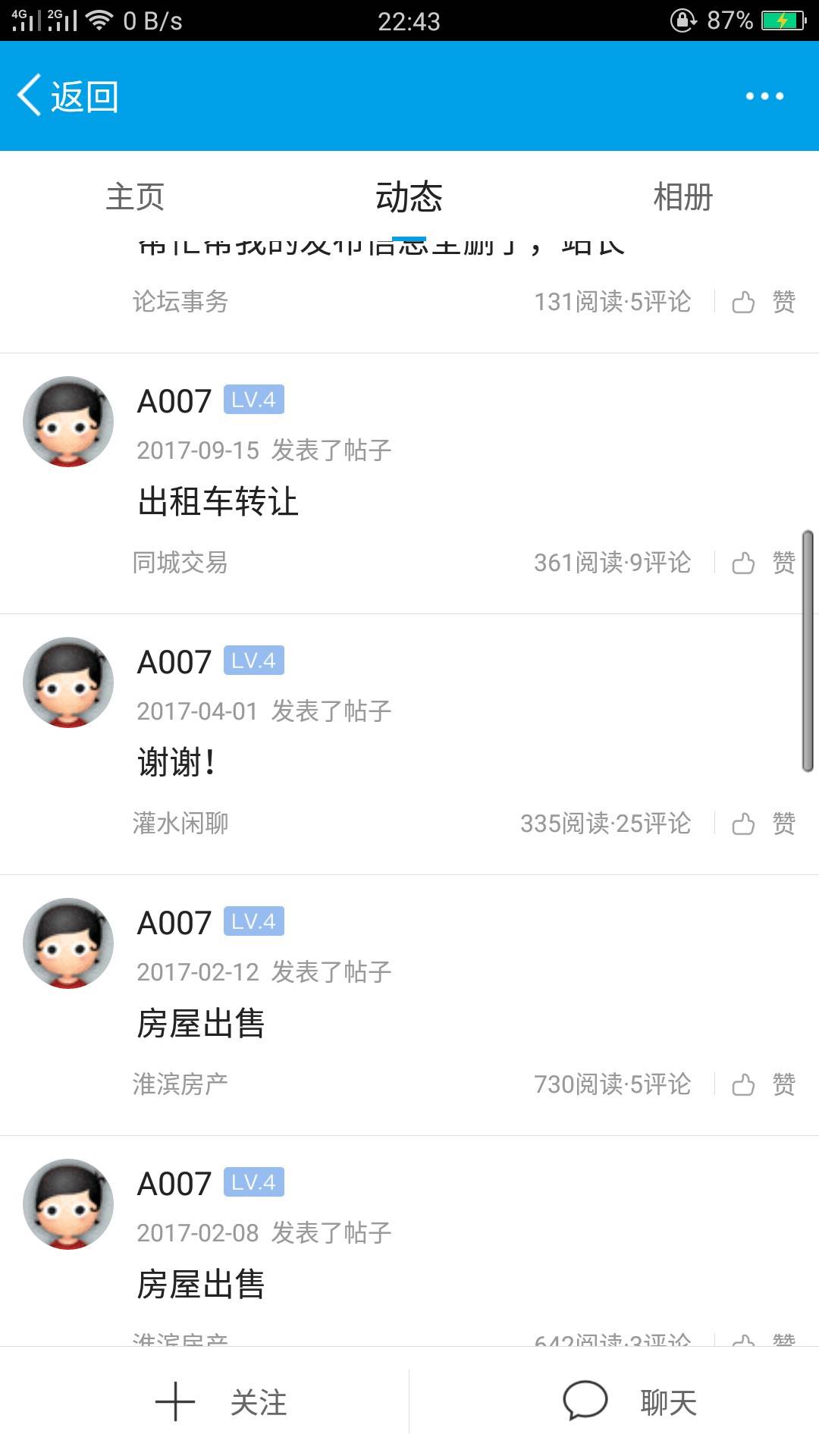The width and height of the screenshot is (819, 1456).
Task: Like the post with 730 reads
Action: click(x=763, y=1084)
